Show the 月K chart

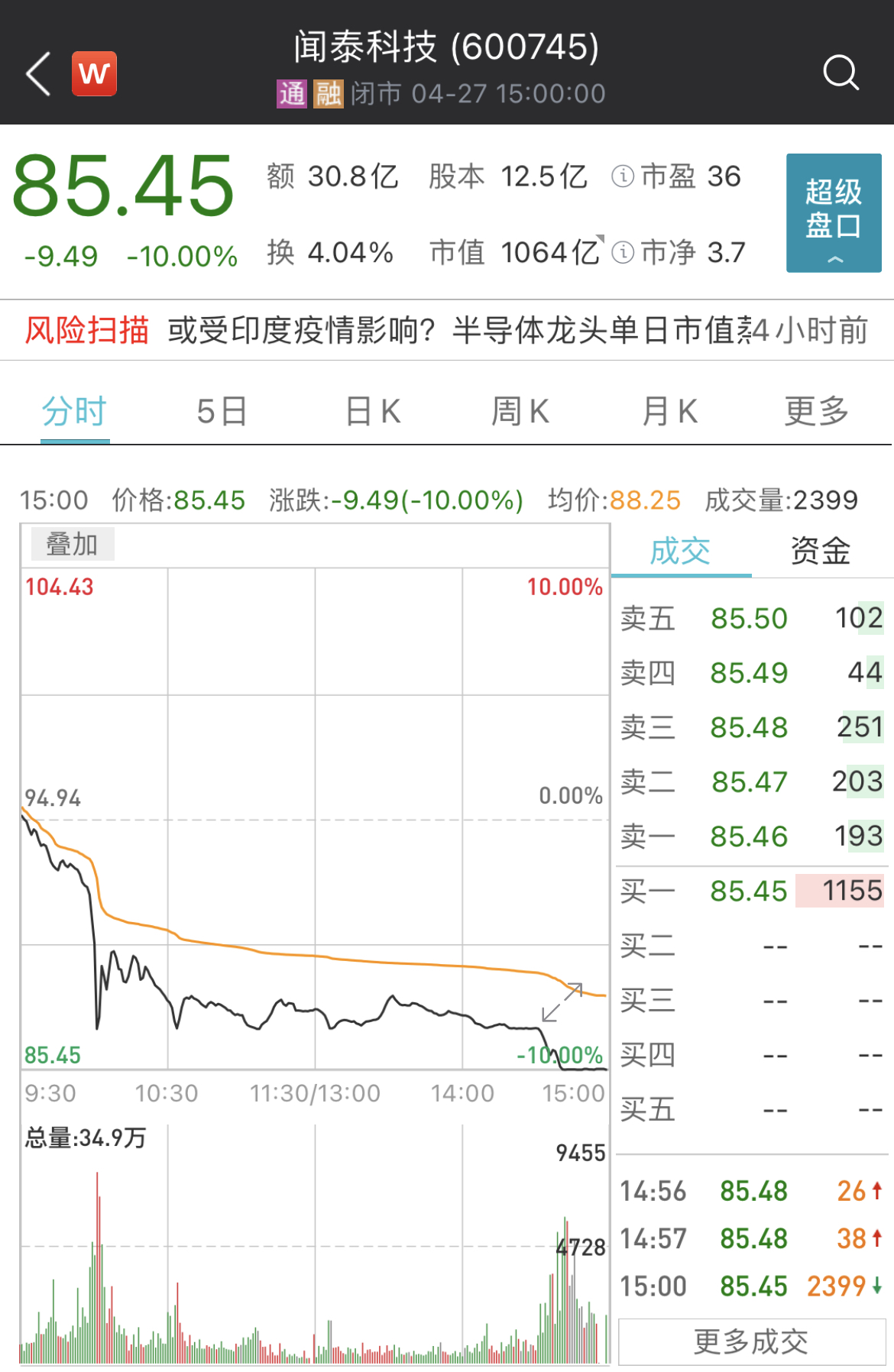[x=669, y=412]
